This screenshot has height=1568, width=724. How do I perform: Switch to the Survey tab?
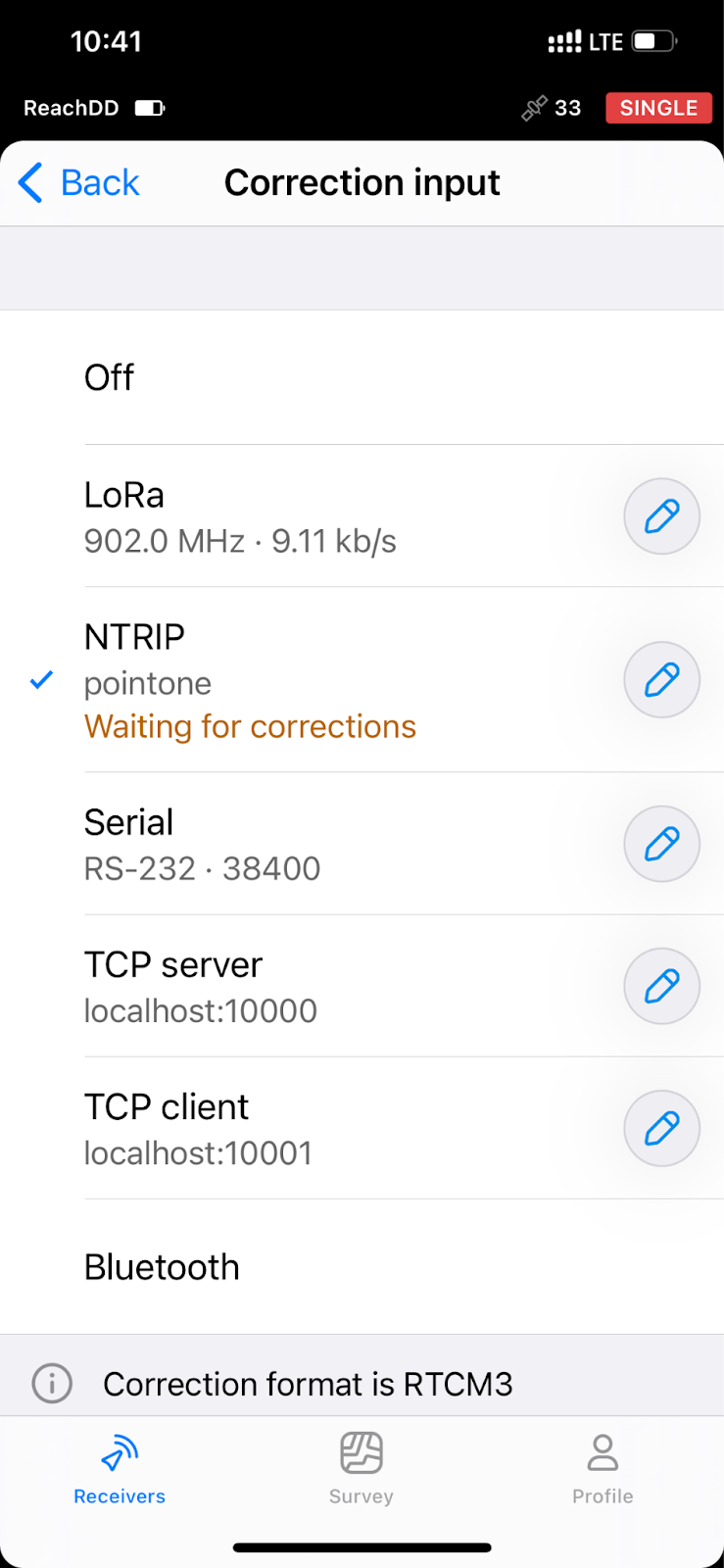click(362, 1468)
